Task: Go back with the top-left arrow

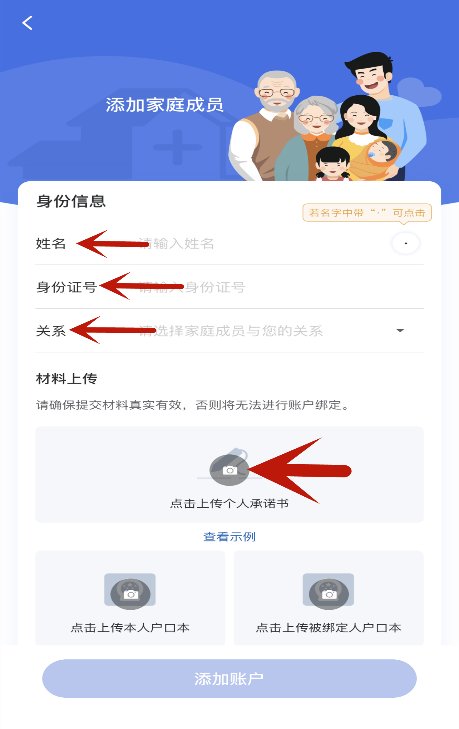Action: (27, 23)
